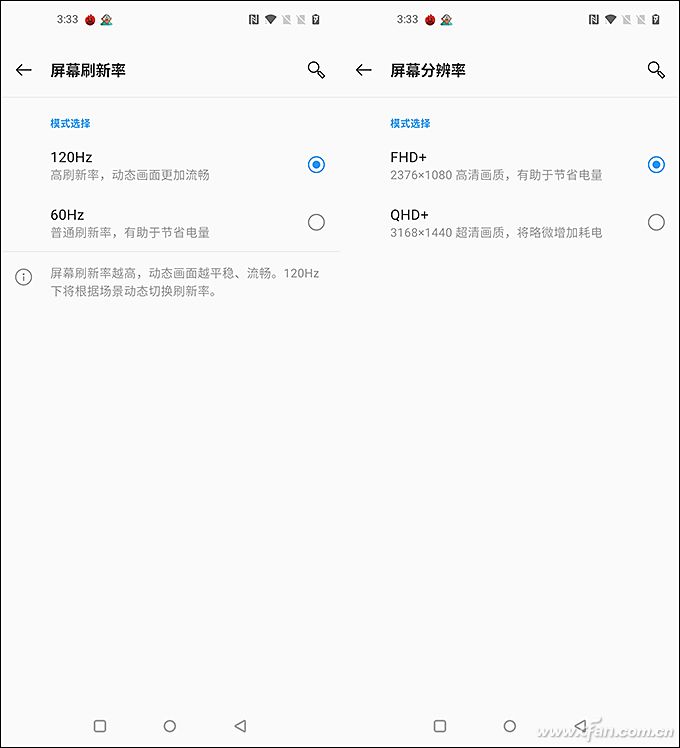Viewport: 680px width, 748px height.
Task: Select the 120Hz refresh rate option
Action: point(316,165)
